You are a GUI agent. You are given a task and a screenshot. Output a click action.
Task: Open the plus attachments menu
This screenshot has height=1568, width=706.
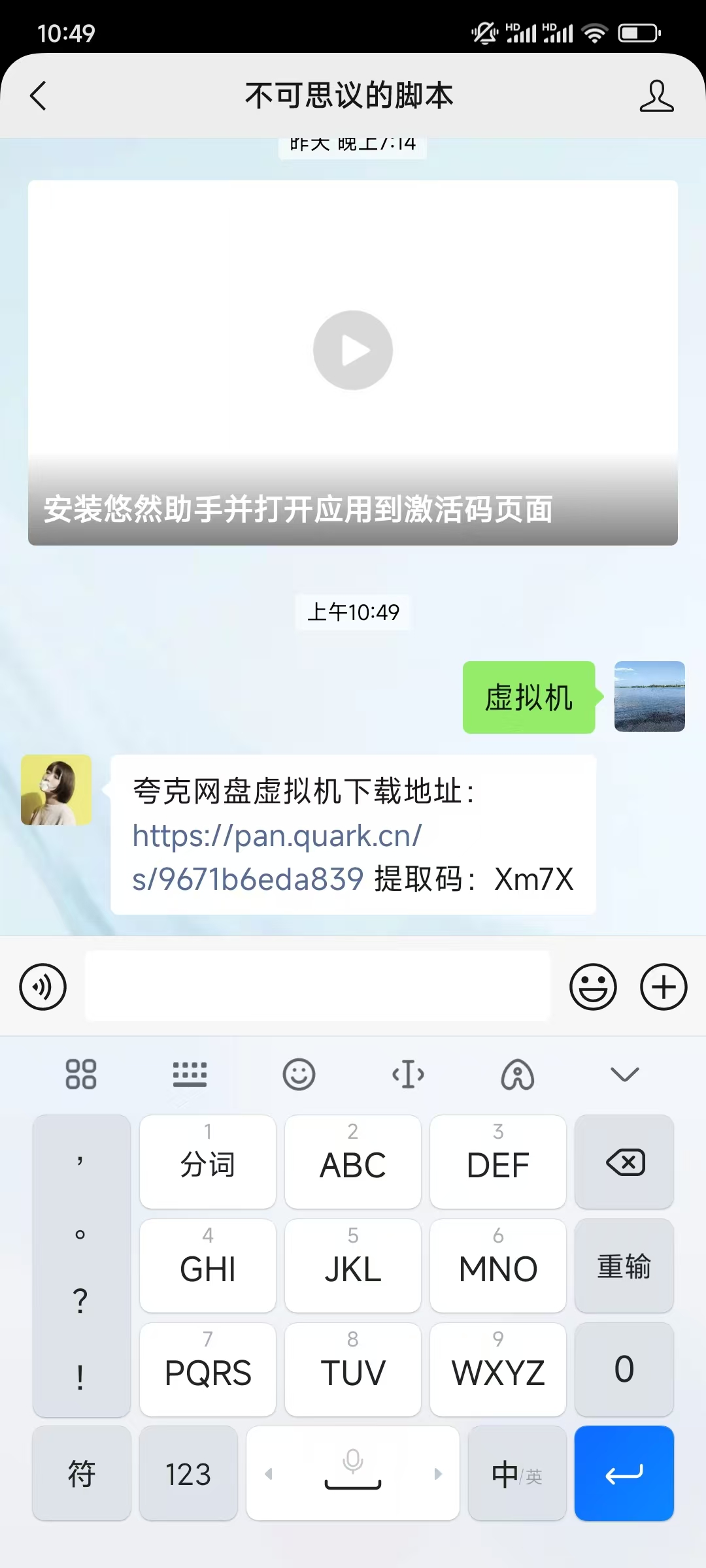click(663, 987)
